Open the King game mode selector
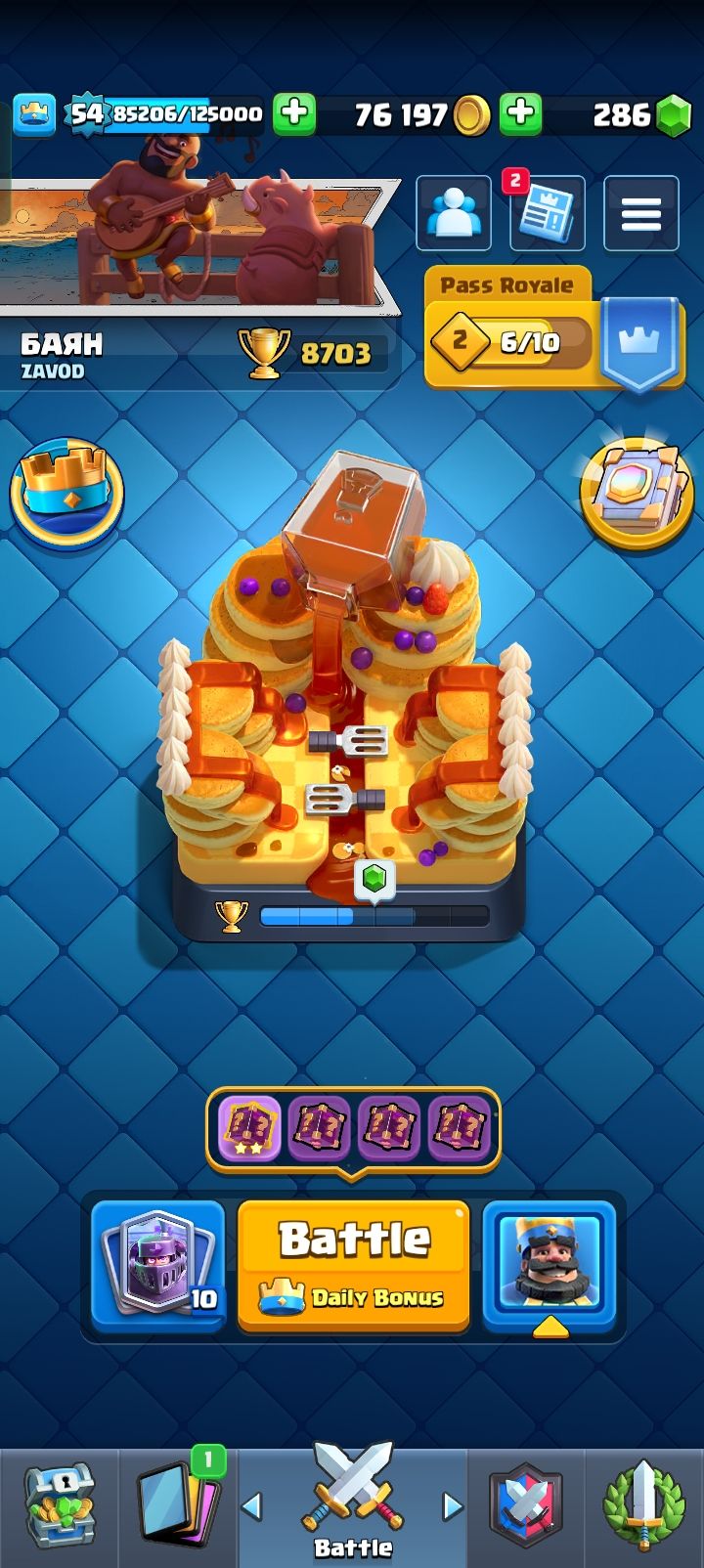The height and width of the screenshot is (1568, 704). coord(550,1264)
